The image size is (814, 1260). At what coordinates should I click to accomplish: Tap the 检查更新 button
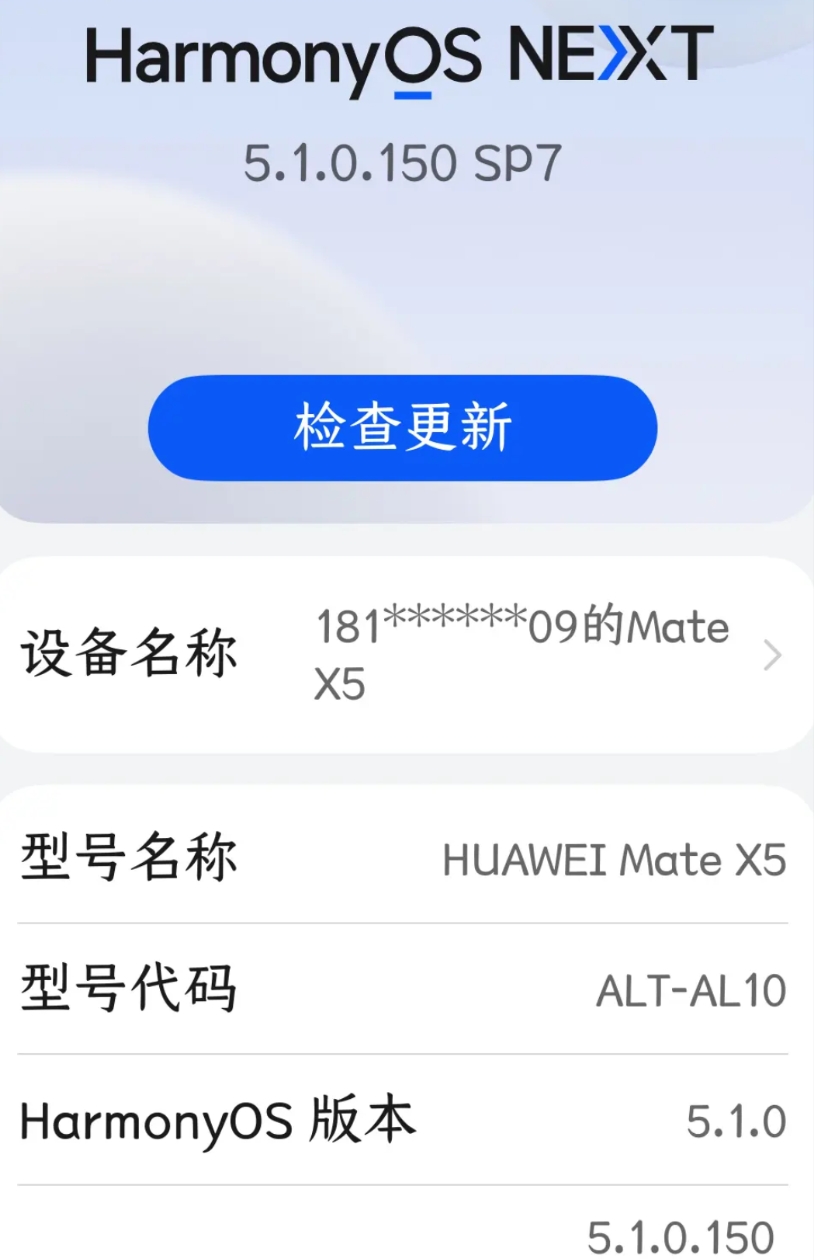tap(402, 428)
